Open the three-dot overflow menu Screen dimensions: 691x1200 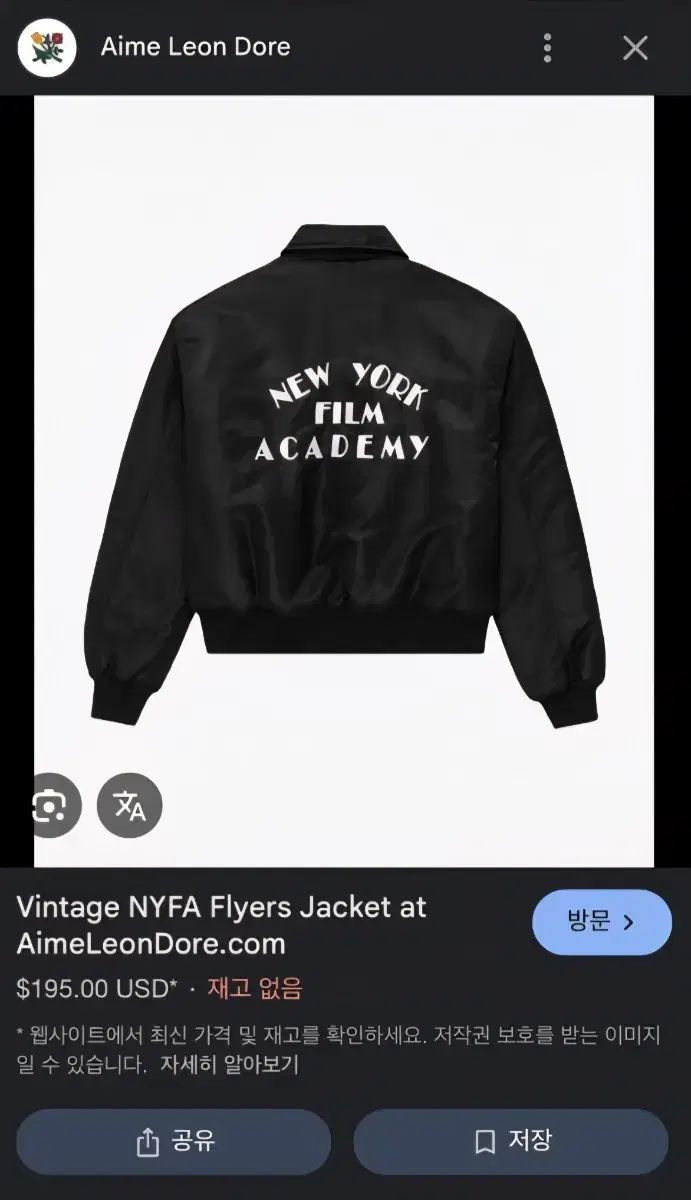pos(547,47)
